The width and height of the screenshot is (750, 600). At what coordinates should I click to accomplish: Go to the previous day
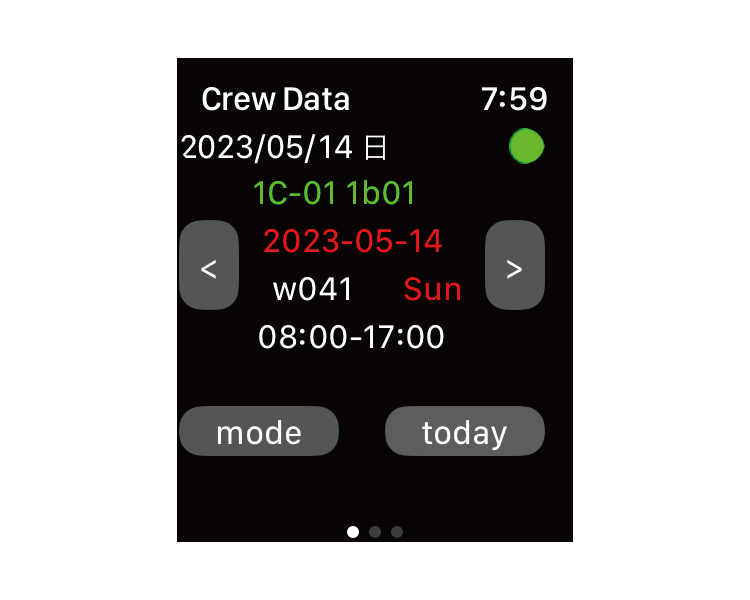pos(209,266)
